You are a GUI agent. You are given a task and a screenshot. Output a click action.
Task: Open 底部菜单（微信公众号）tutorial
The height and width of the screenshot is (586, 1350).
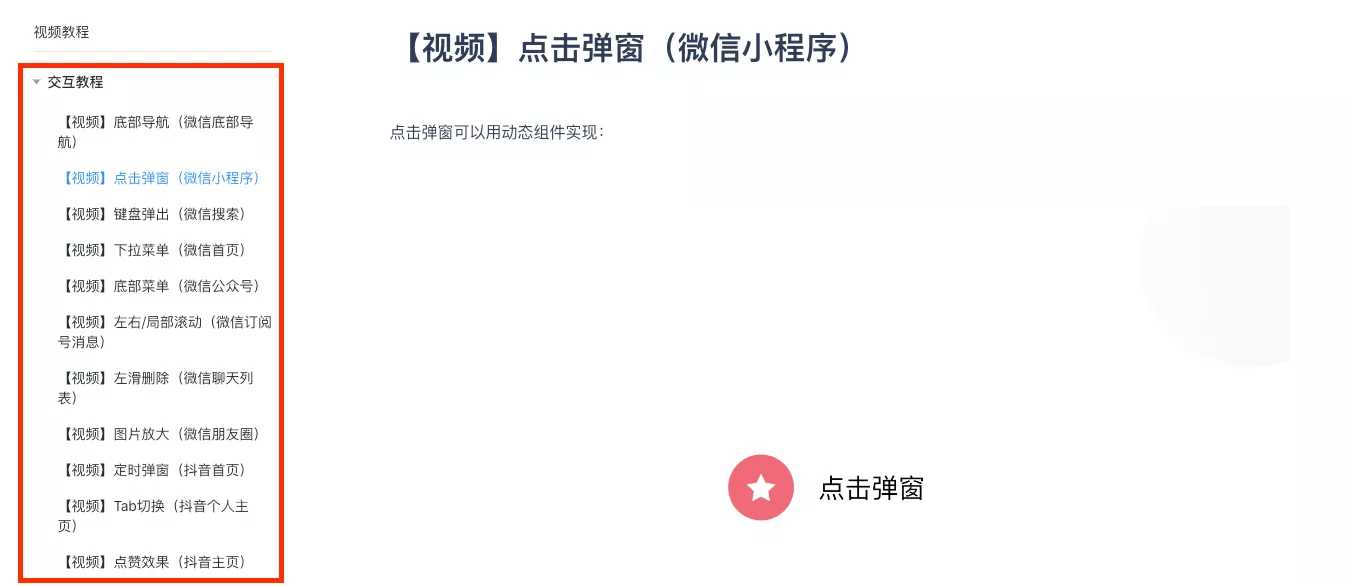(160, 286)
